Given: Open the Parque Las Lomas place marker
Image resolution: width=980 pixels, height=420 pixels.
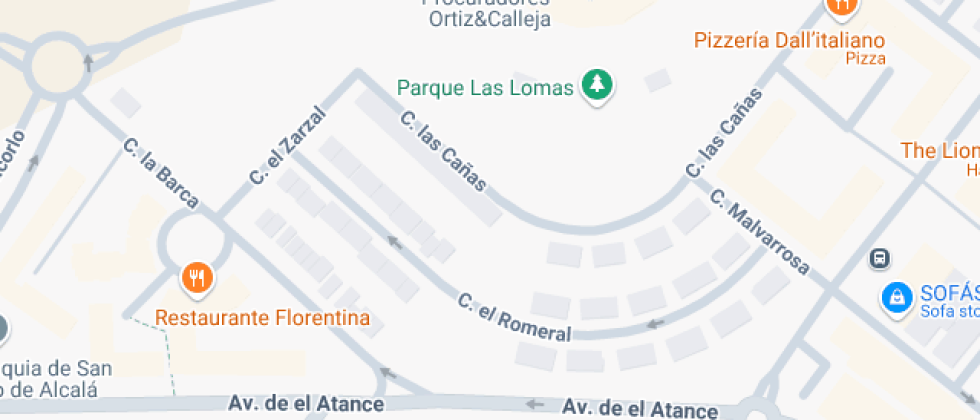Looking at the screenshot, I should coord(598,86).
